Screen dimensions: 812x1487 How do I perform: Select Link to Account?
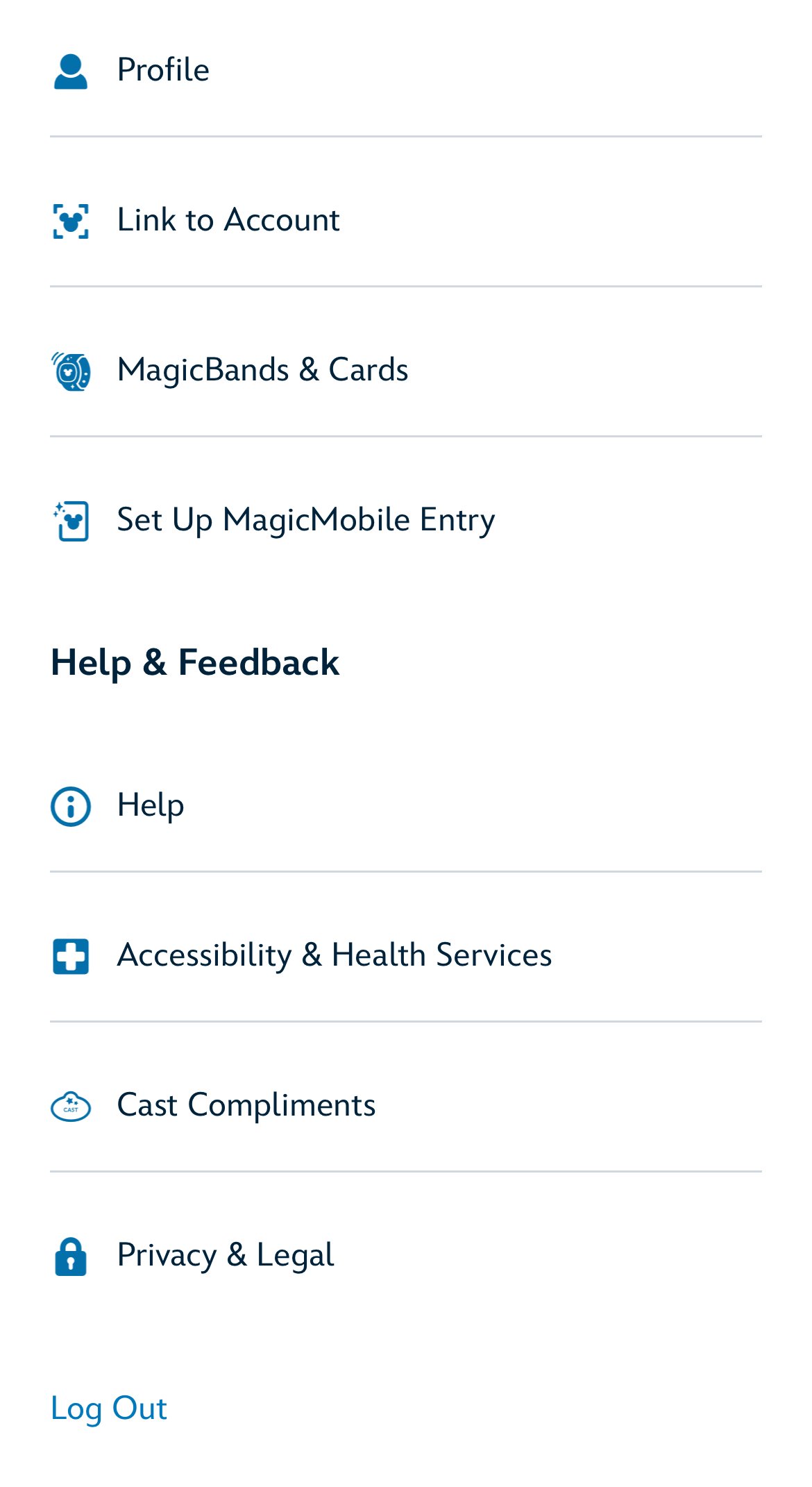406,220
